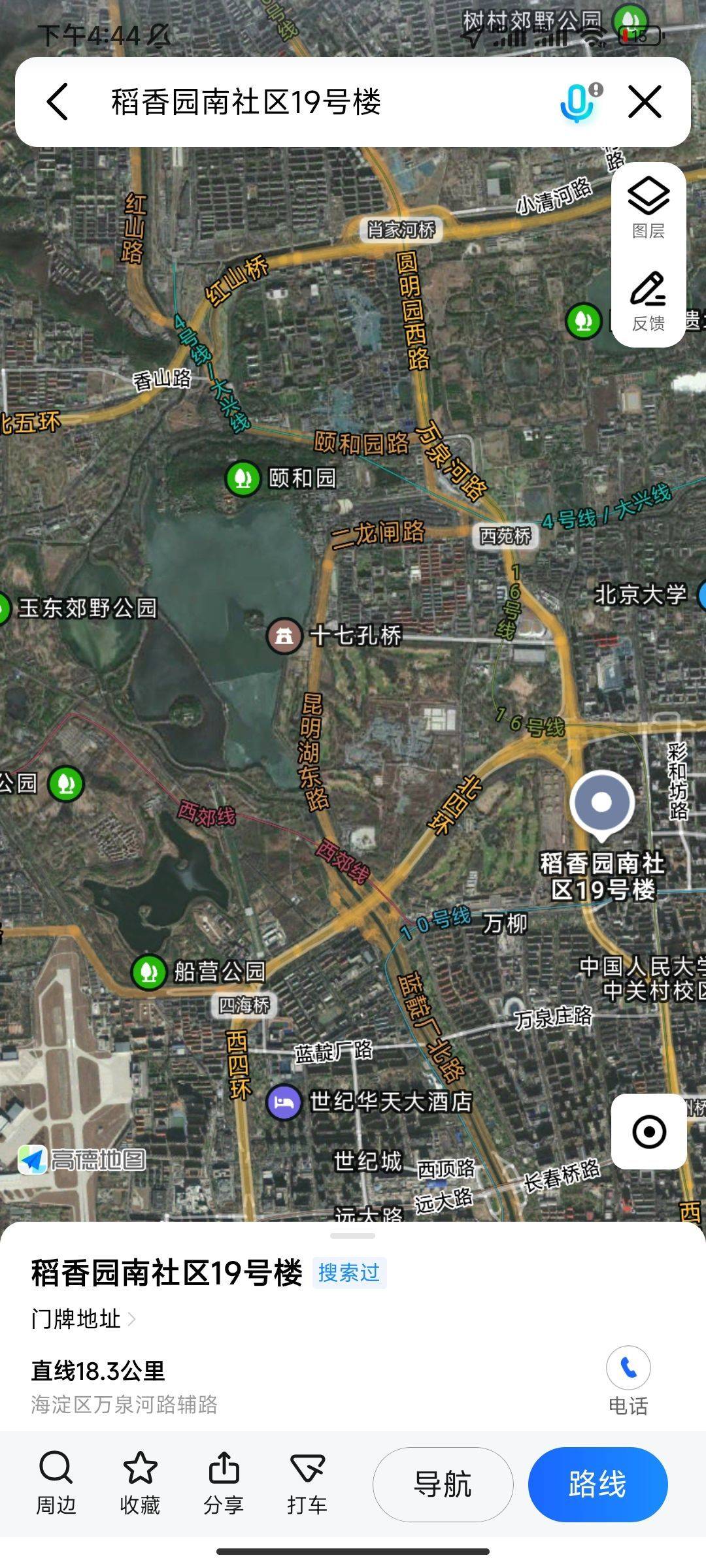706x1568 pixels.
Task: Select the 船营公园 park marker
Action: pos(148,972)
